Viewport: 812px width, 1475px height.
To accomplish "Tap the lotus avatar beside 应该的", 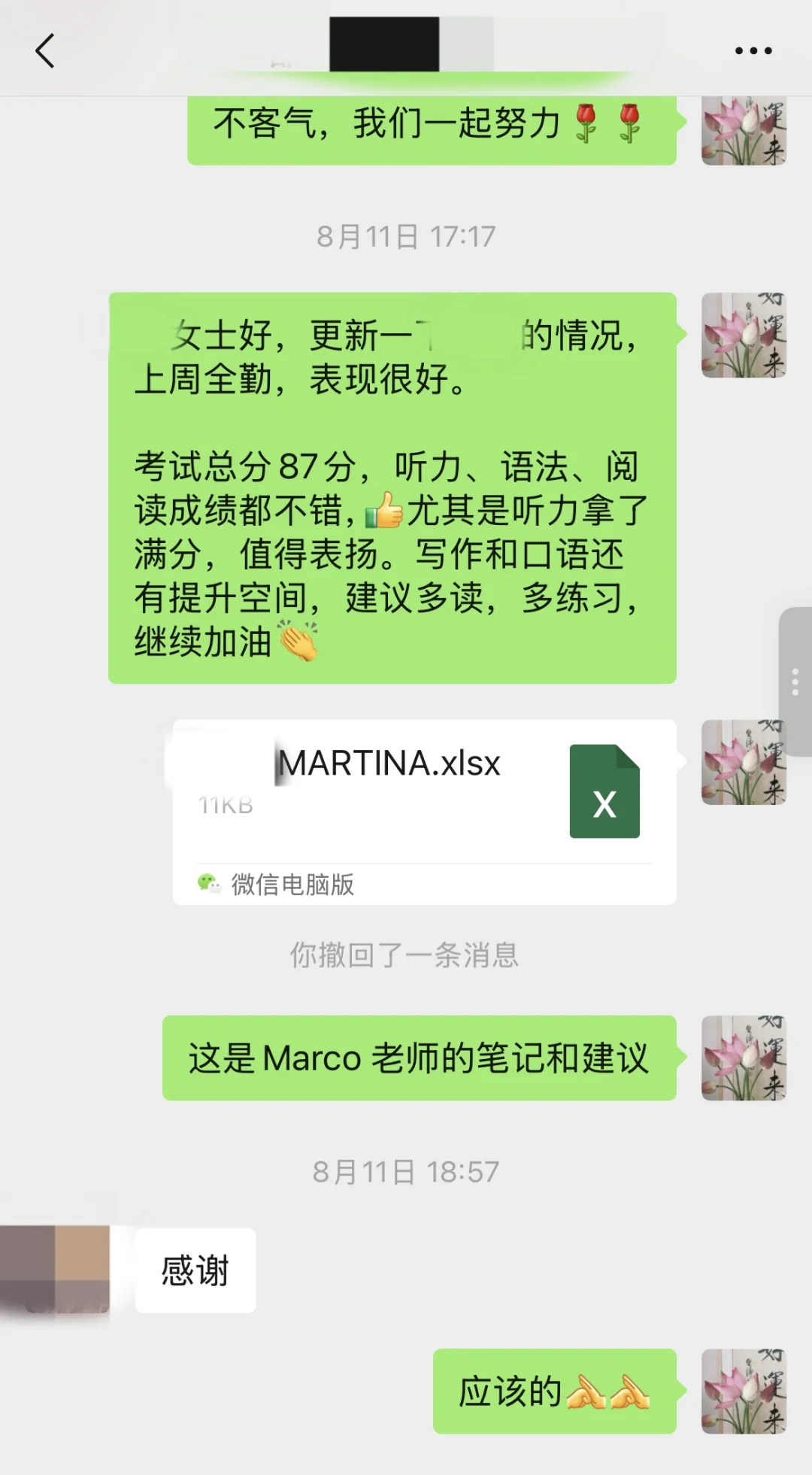I will tap(744, 1391).
